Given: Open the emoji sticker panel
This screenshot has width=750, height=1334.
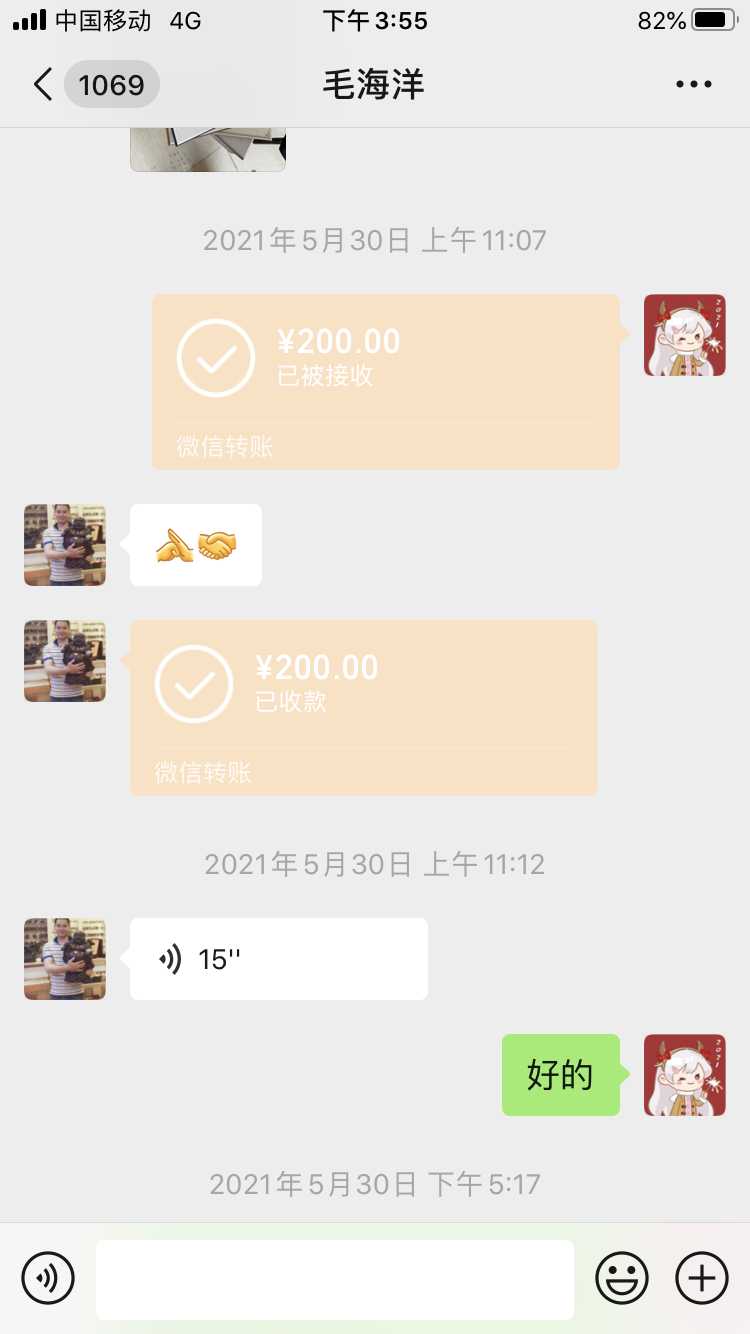Looking at the screenshot, I should [x=621, y=1279].
